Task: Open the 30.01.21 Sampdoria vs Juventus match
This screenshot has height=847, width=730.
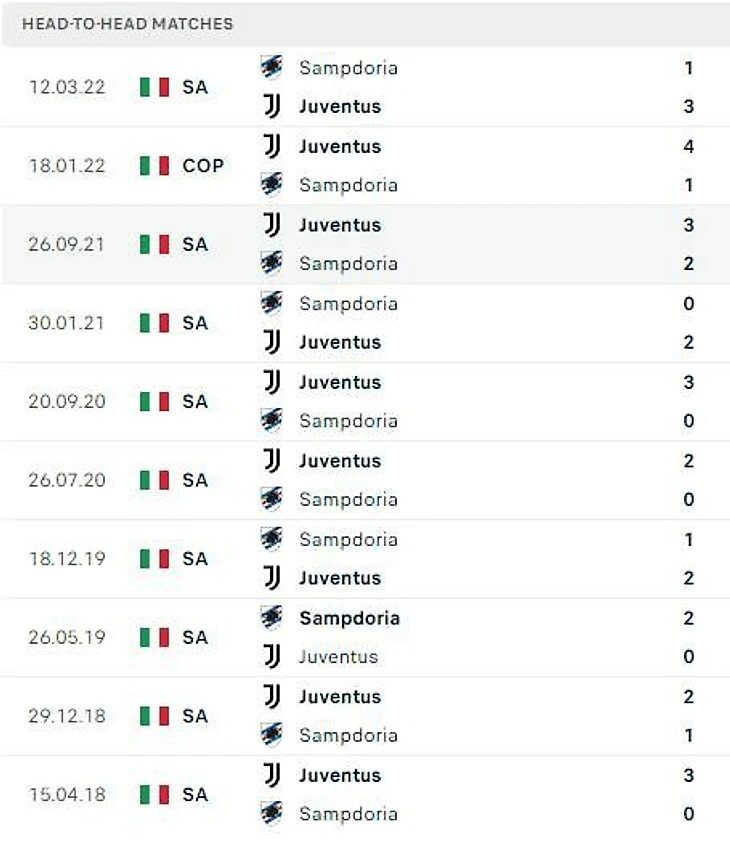Action: pos(365,323)
